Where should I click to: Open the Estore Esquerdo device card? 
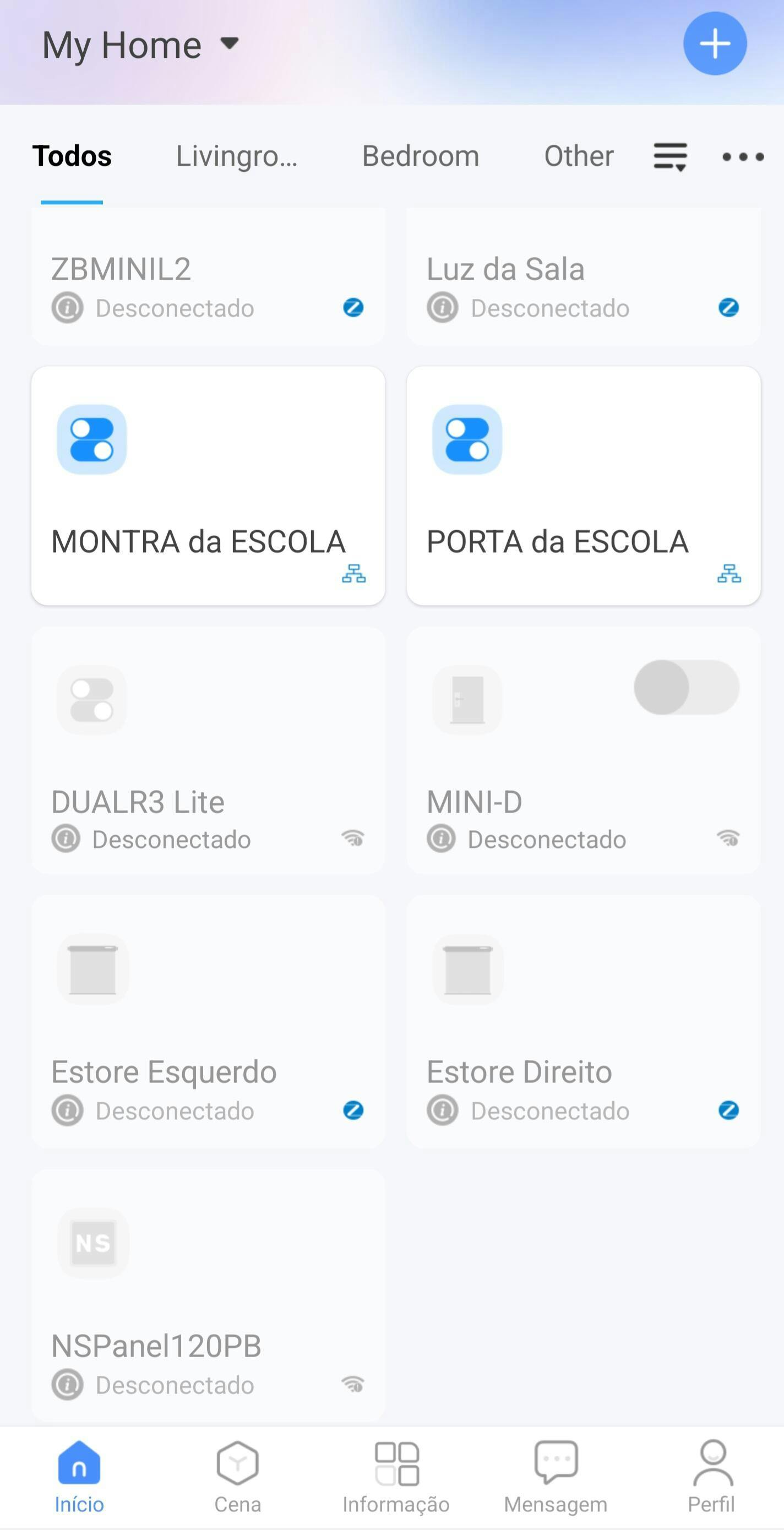(208, 1022)
